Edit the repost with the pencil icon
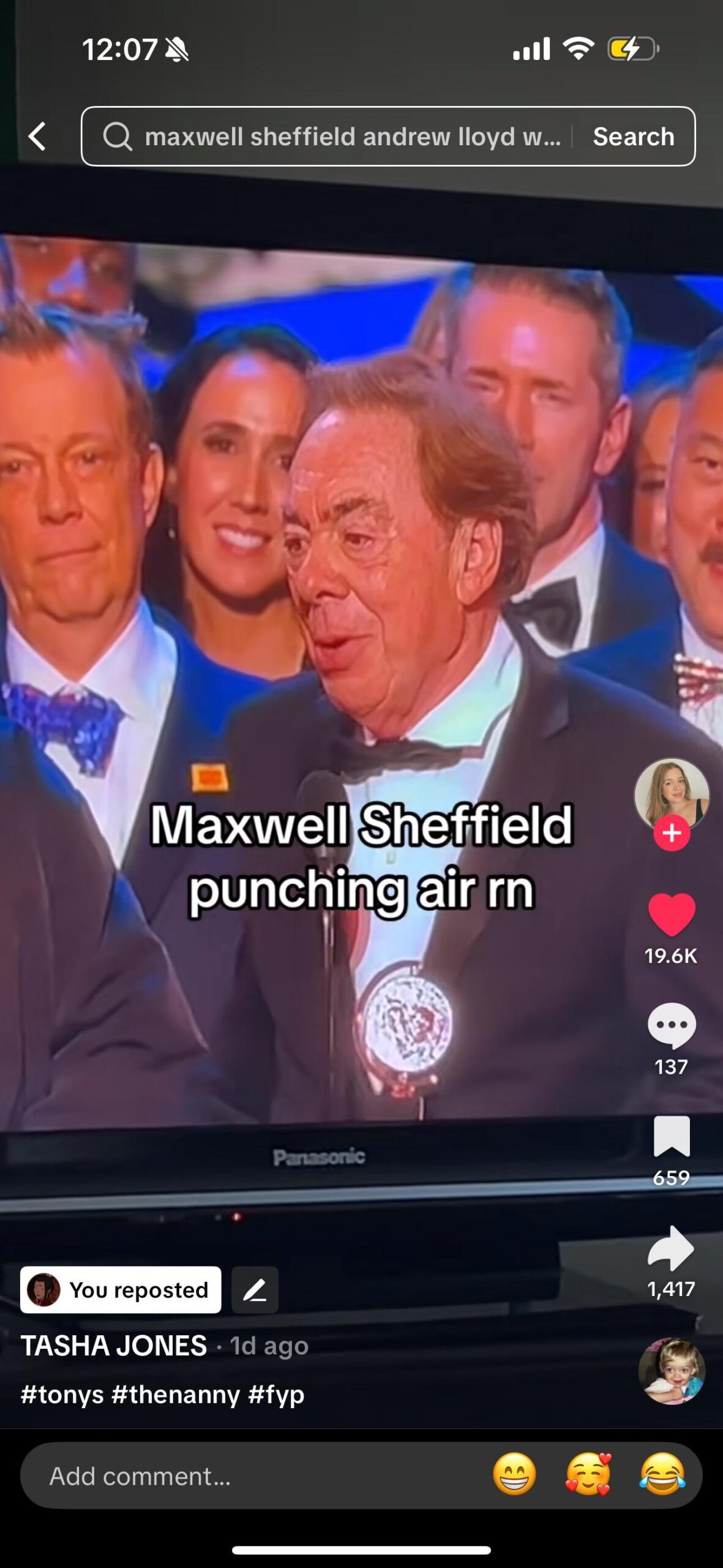 [x=255, y=1290]
